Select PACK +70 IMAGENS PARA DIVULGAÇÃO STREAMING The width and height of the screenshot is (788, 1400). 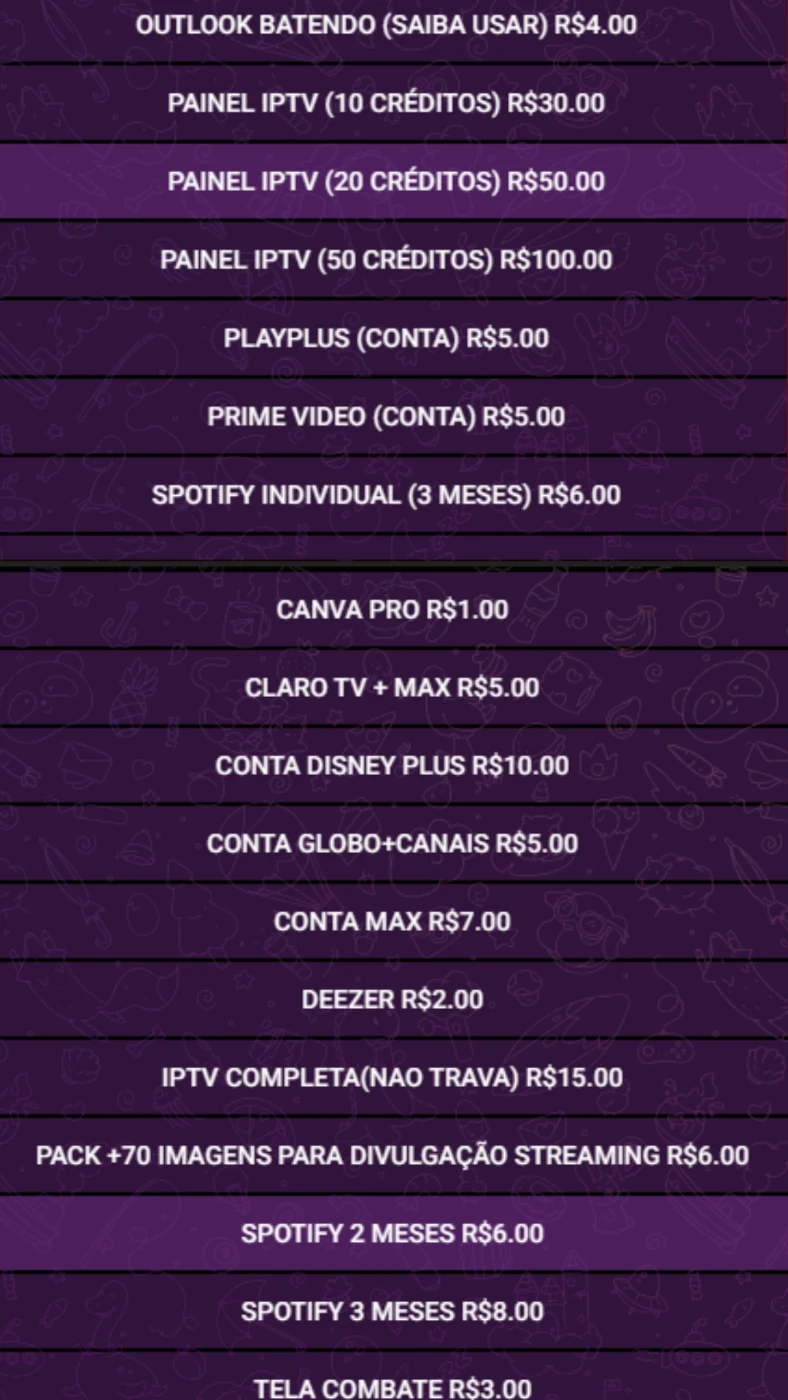point(392,1155)
